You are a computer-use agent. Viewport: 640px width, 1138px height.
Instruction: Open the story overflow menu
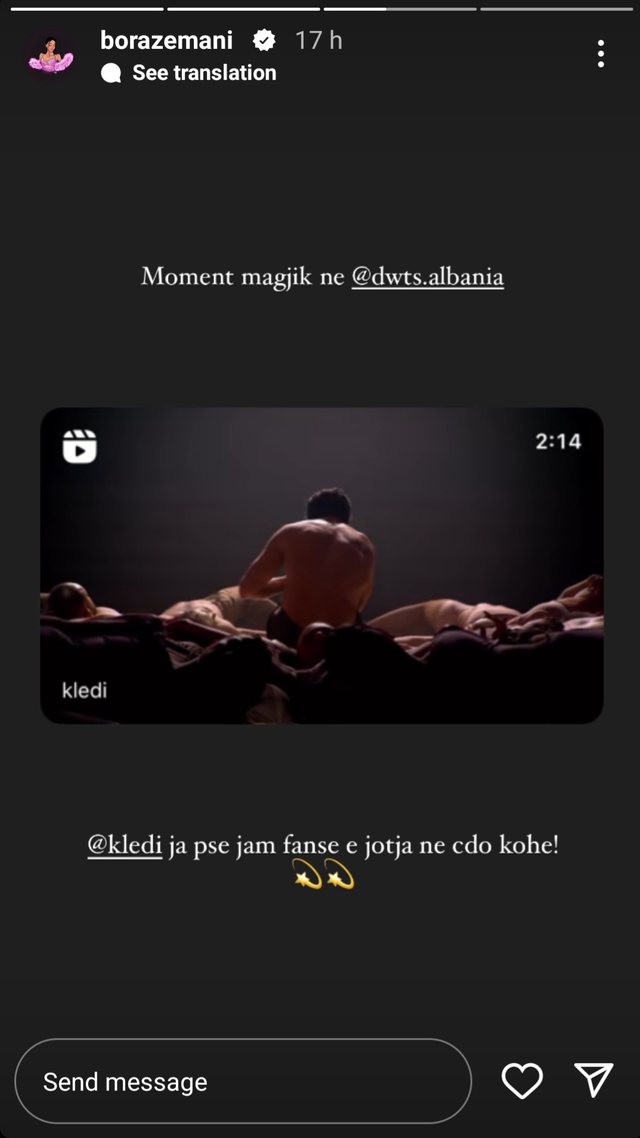[600, 54]
